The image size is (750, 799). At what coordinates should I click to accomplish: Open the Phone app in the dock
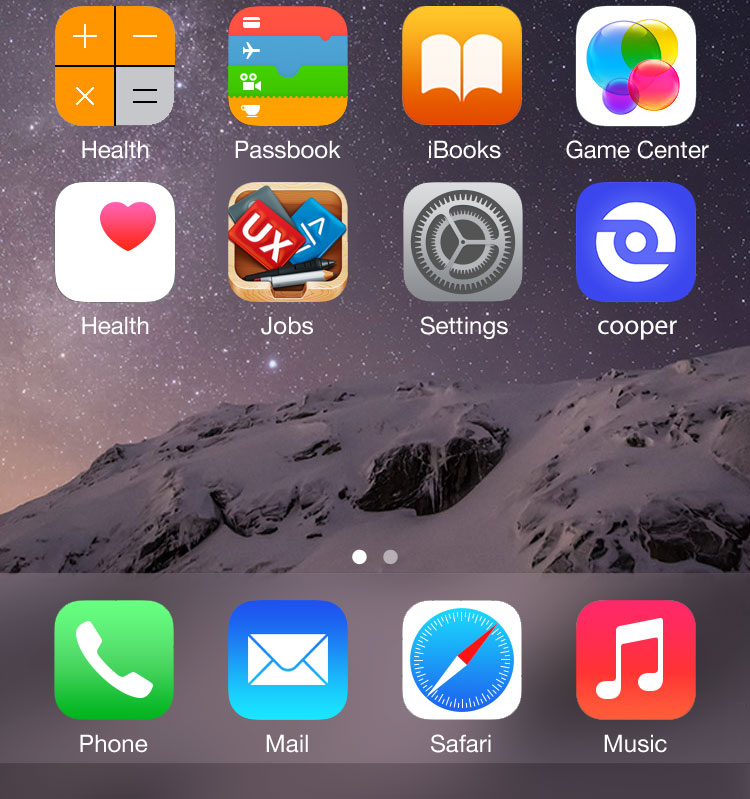[114, 660]
